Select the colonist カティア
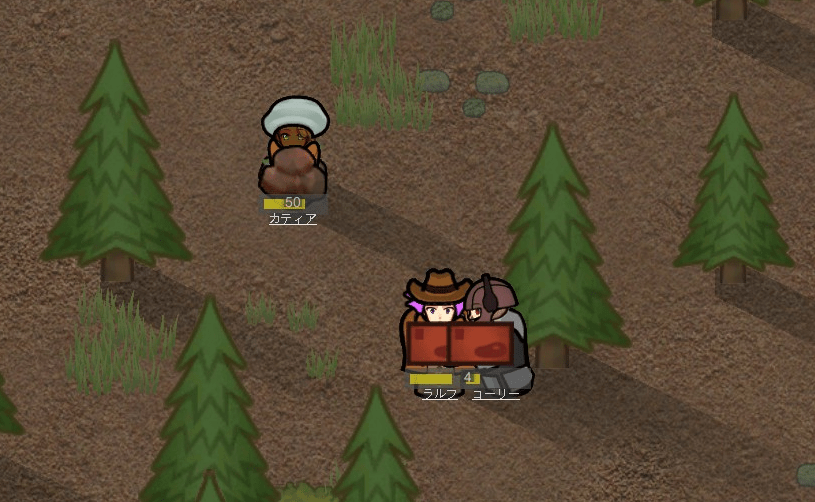The height and width of the screenshot is (502, 815). click(293, 148)
